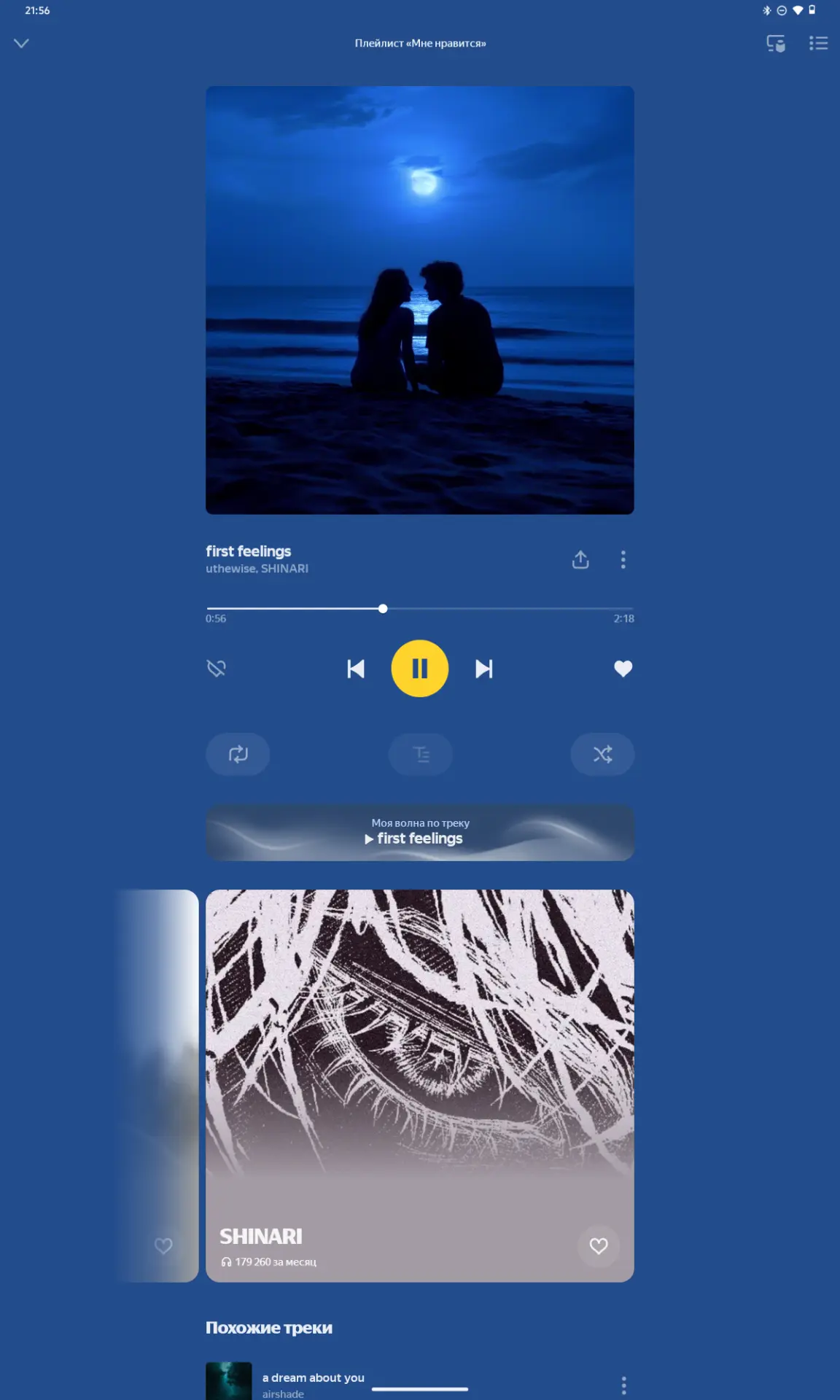Dislike the current track
This screenshot has height=1400, width=840.
(217, 668)
